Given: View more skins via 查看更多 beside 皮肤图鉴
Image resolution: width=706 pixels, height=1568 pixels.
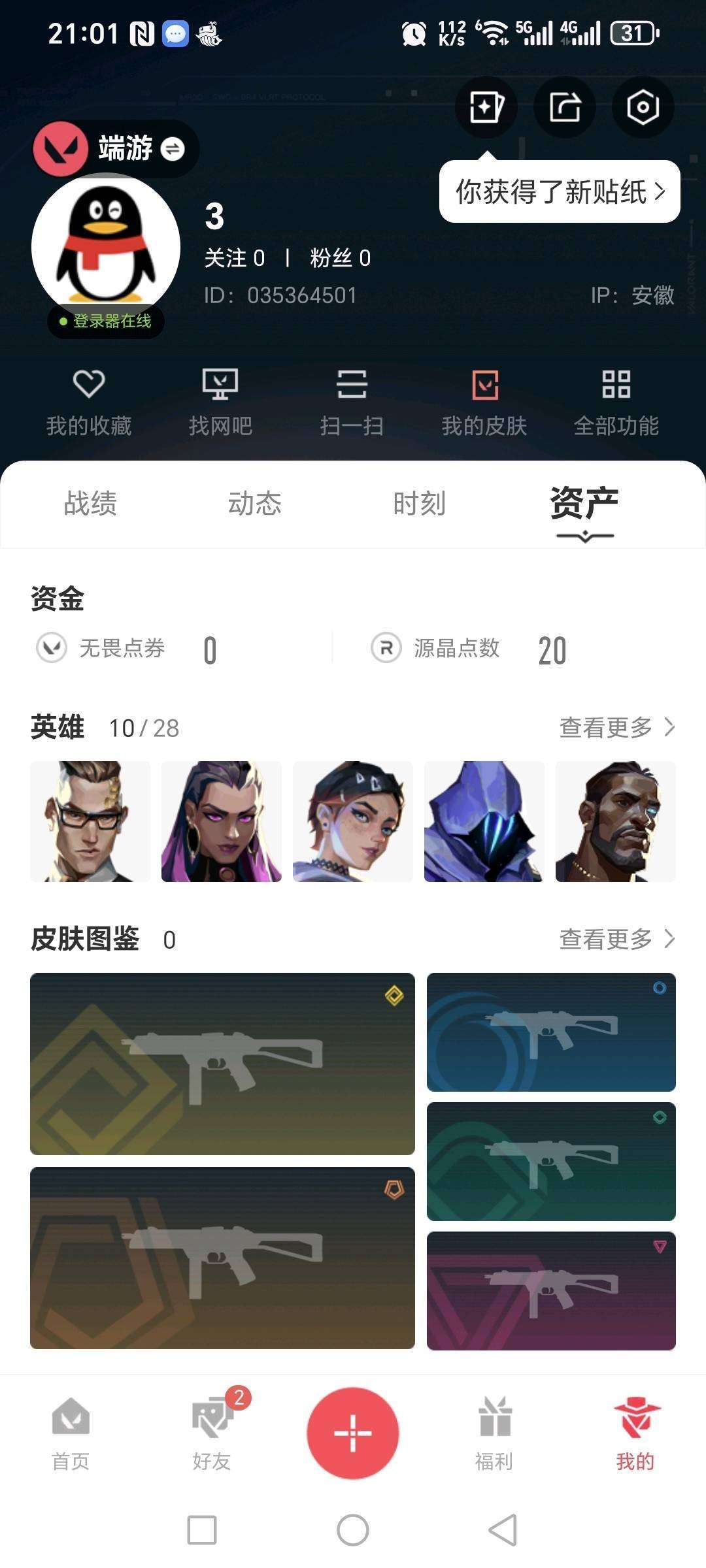Looking at the screenshot, I should tap(616, 939).
